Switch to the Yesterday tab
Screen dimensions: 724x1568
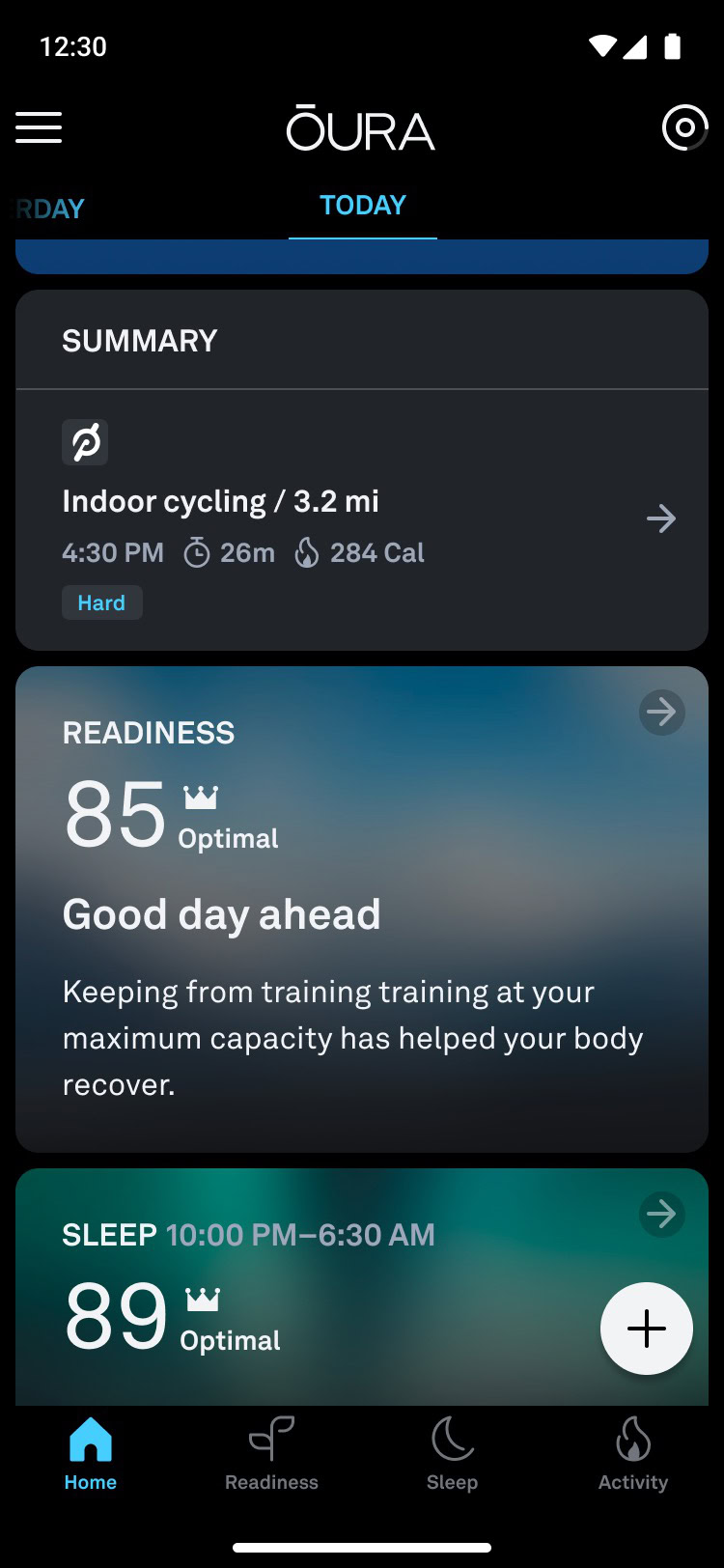click(50, 209)
